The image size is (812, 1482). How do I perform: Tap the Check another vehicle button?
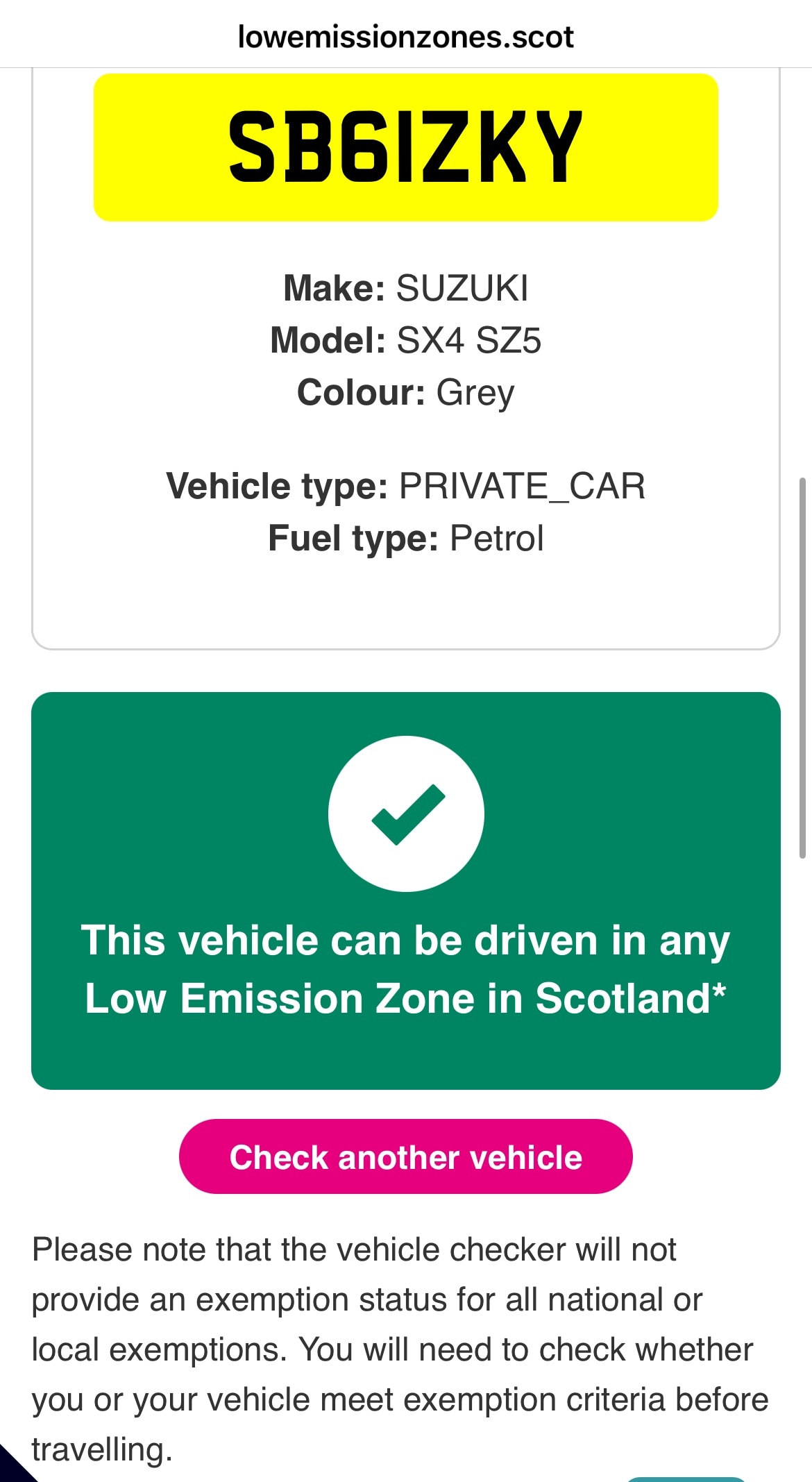[405, 1157]
